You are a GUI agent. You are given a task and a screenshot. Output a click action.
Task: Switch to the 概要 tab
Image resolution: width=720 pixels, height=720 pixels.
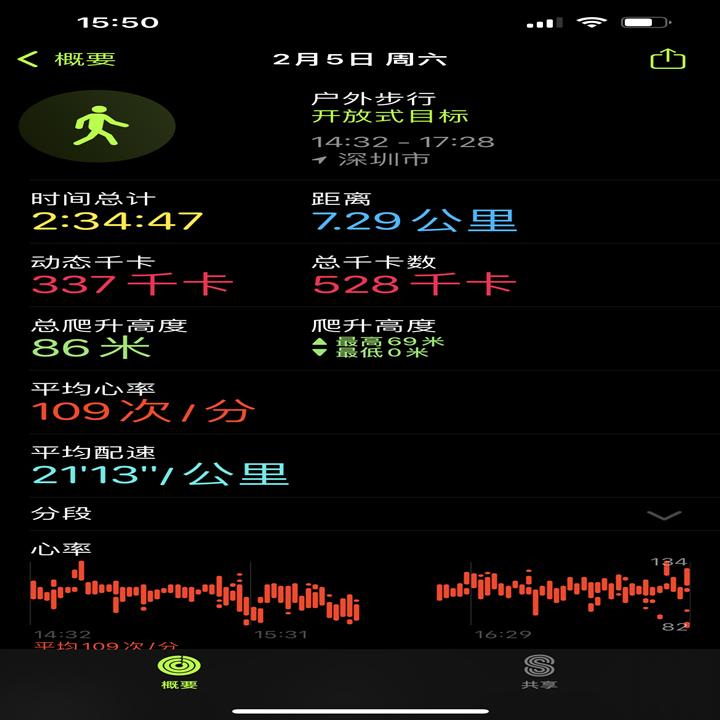[x=180, y=672]
